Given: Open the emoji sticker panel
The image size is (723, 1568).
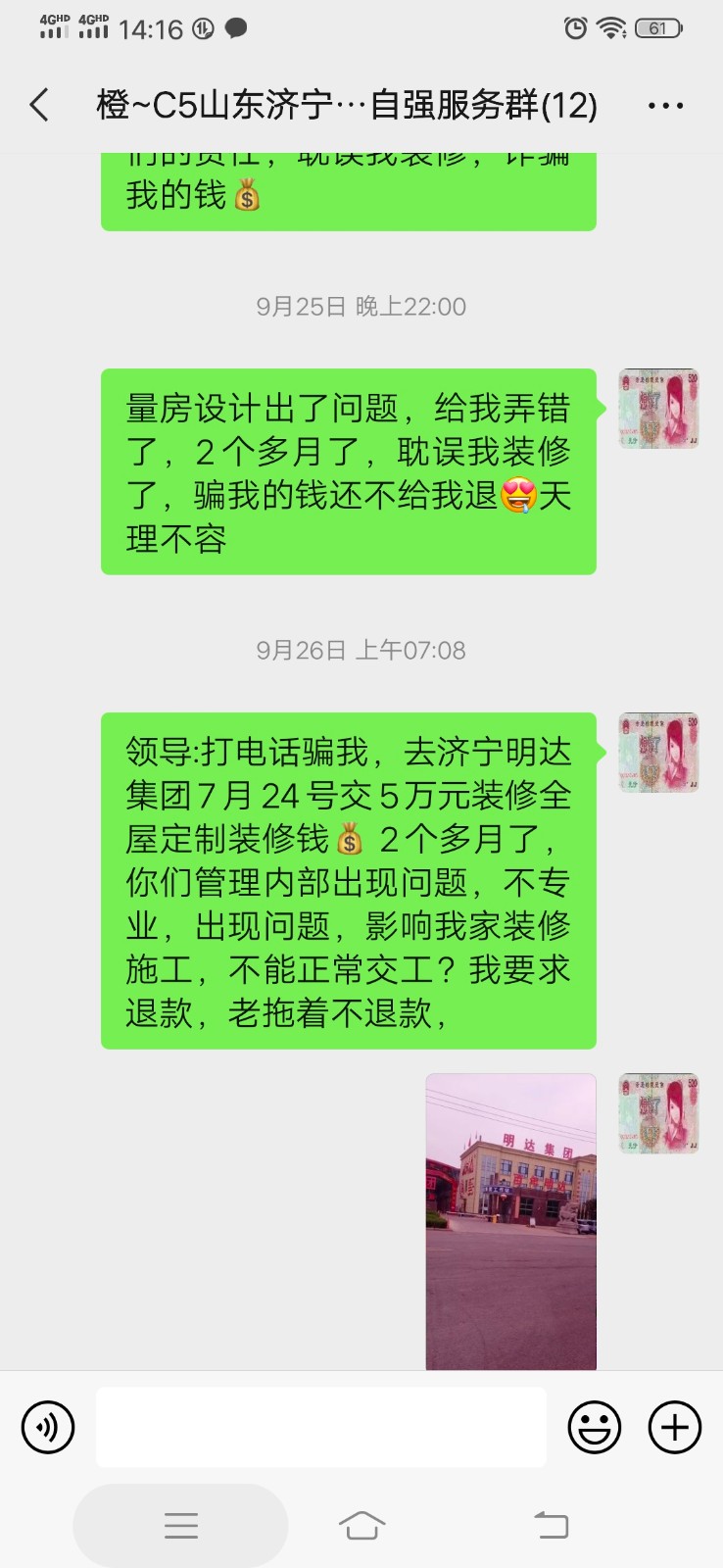Looking at the screenshot, I should point(594,1427).
